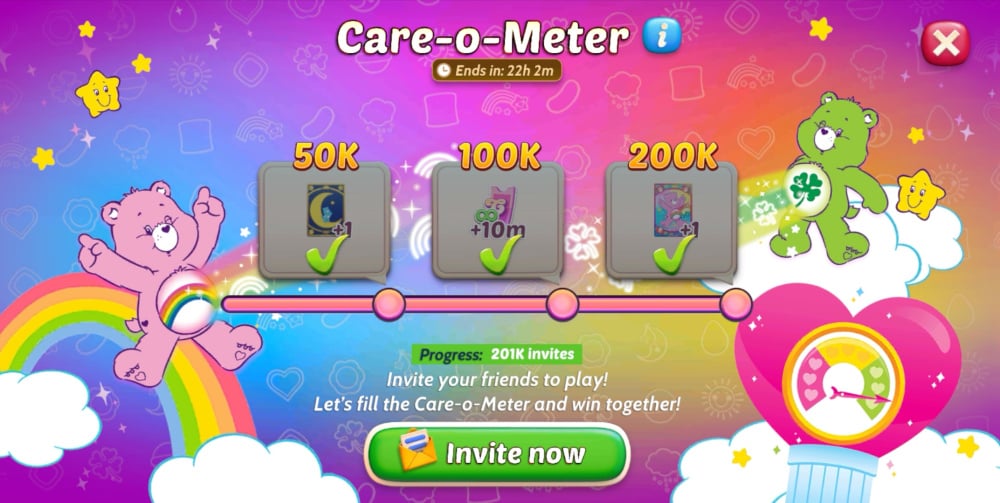Tap the Invite now button
This screenshot has height=503, width=1000.
(497, 454)
